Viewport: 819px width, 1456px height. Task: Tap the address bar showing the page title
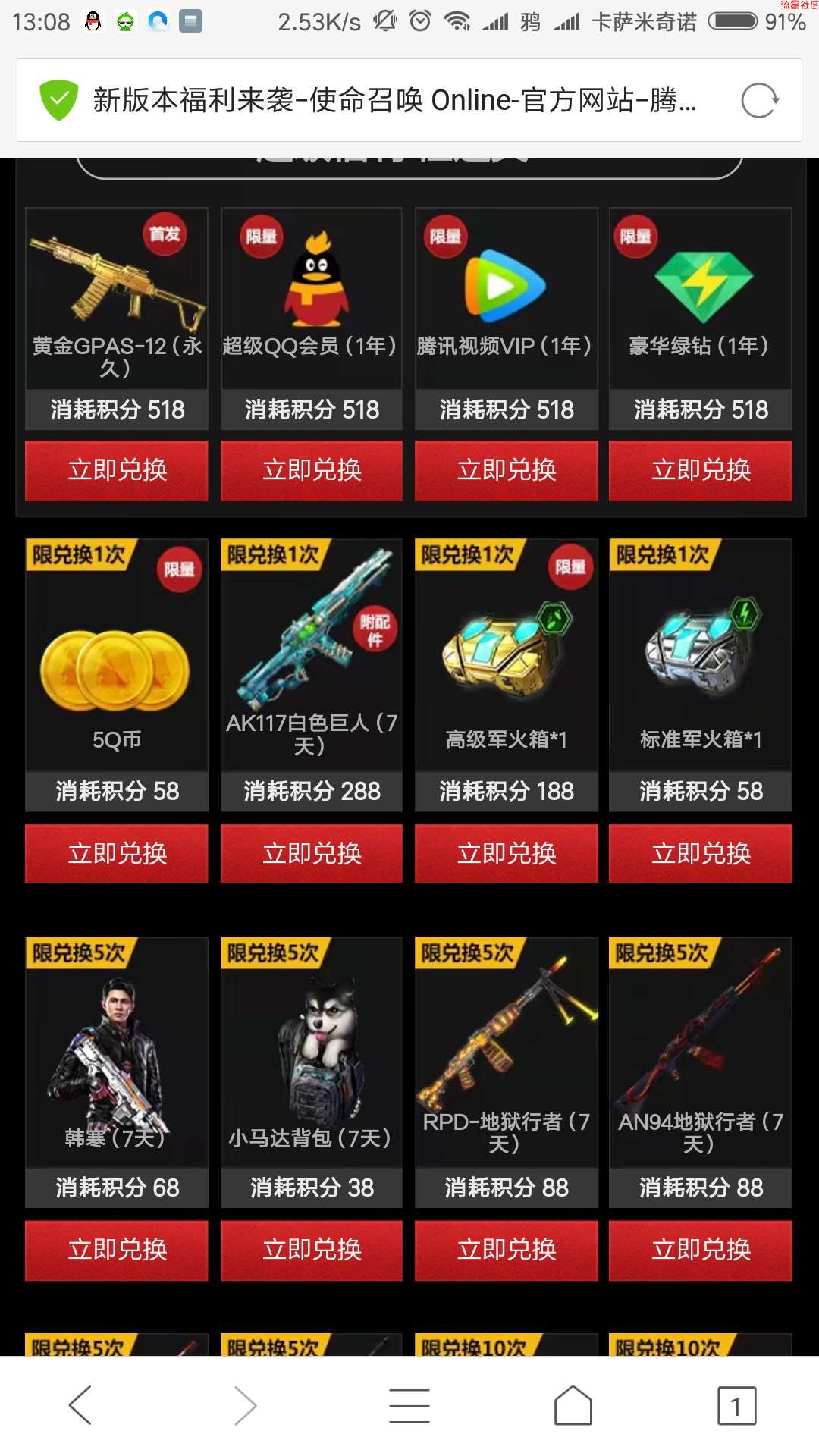point(394,100)
